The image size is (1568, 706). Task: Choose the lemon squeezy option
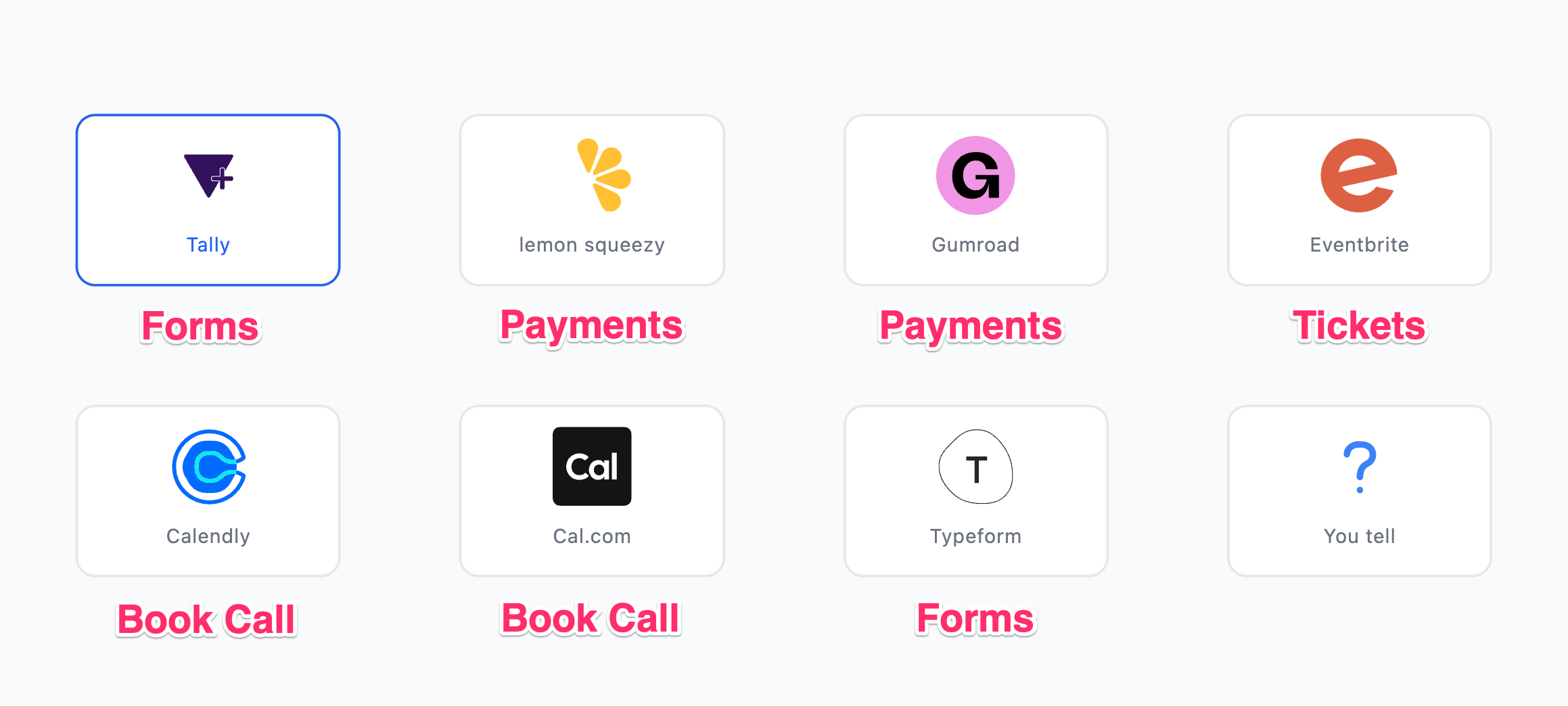click(x=592, y=199)
